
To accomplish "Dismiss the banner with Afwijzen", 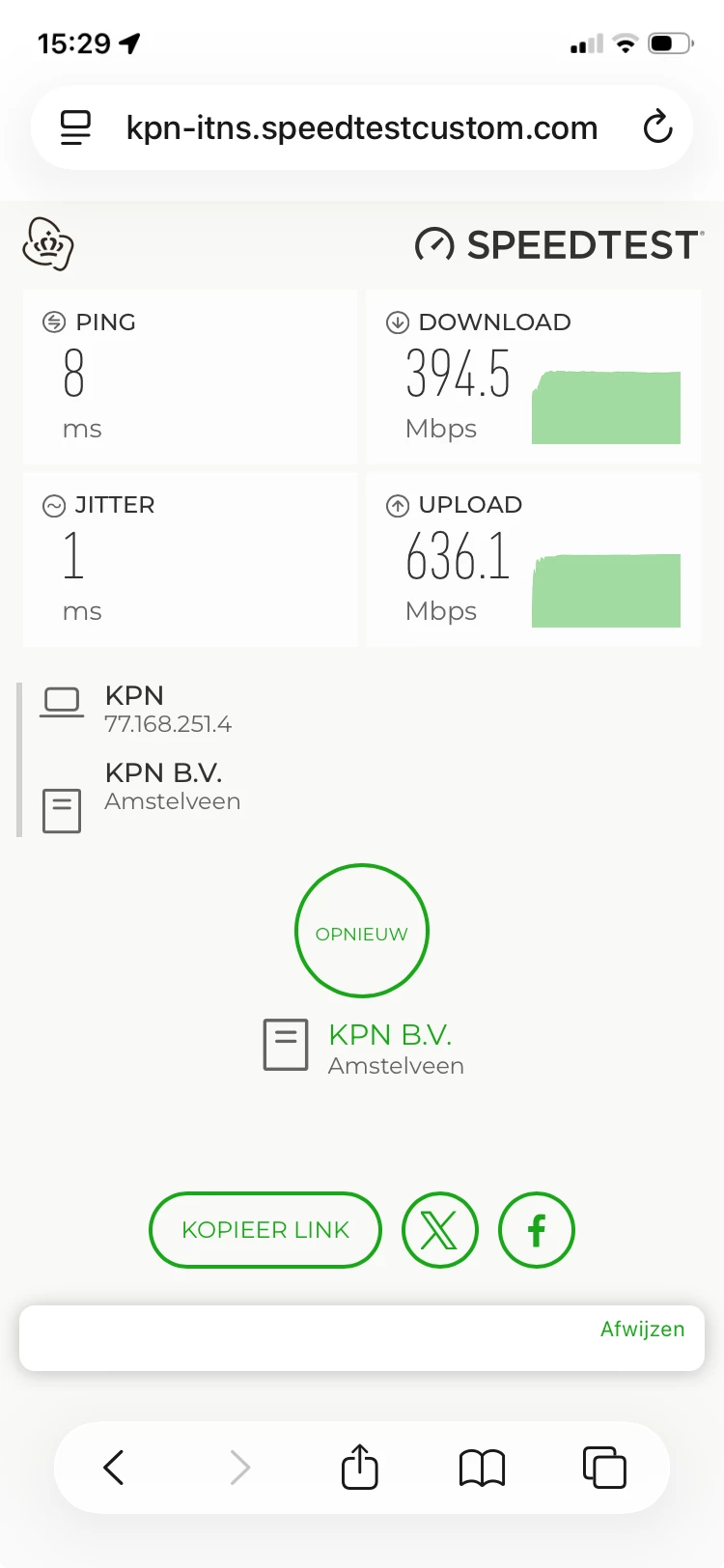I will [x=642, y=1330].
